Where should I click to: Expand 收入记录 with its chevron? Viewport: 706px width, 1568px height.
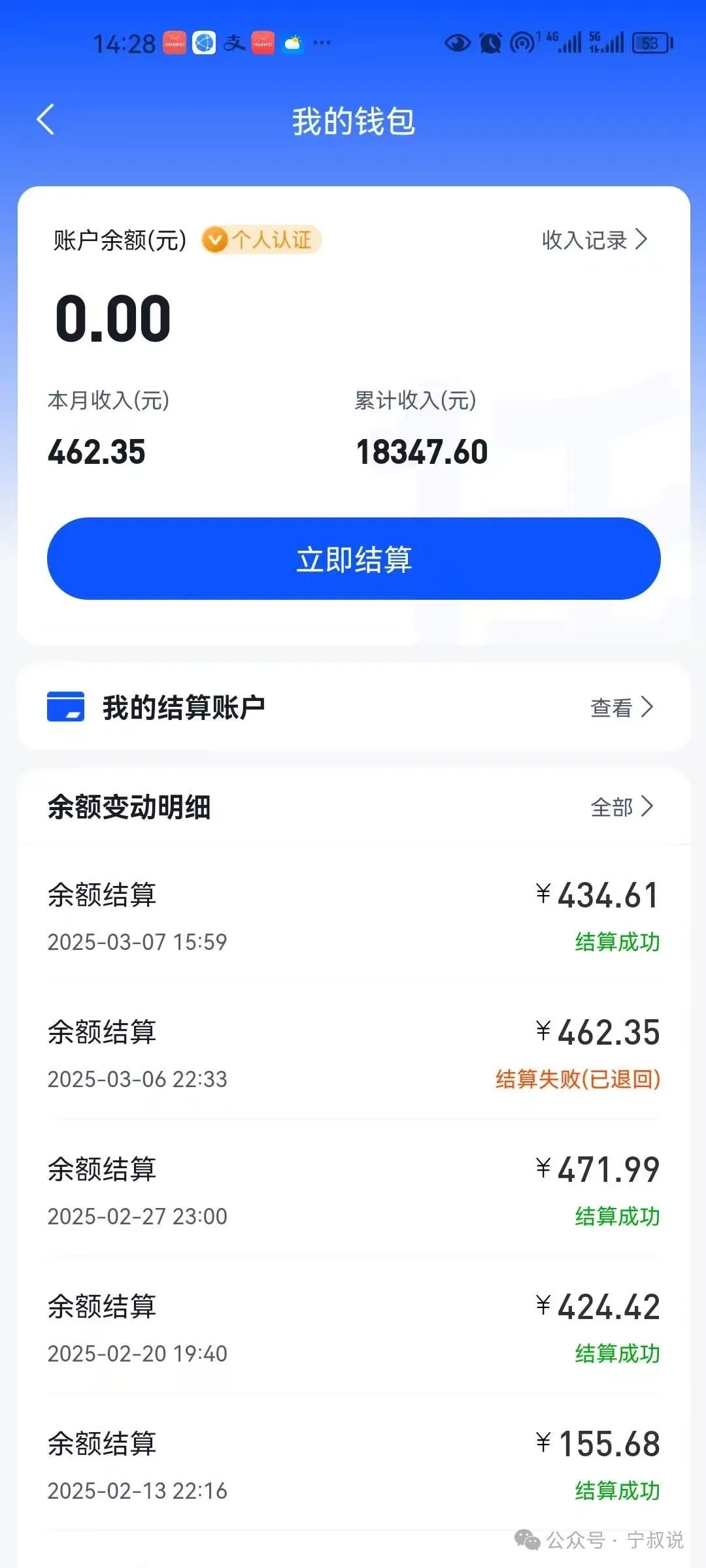pos(595,239)
